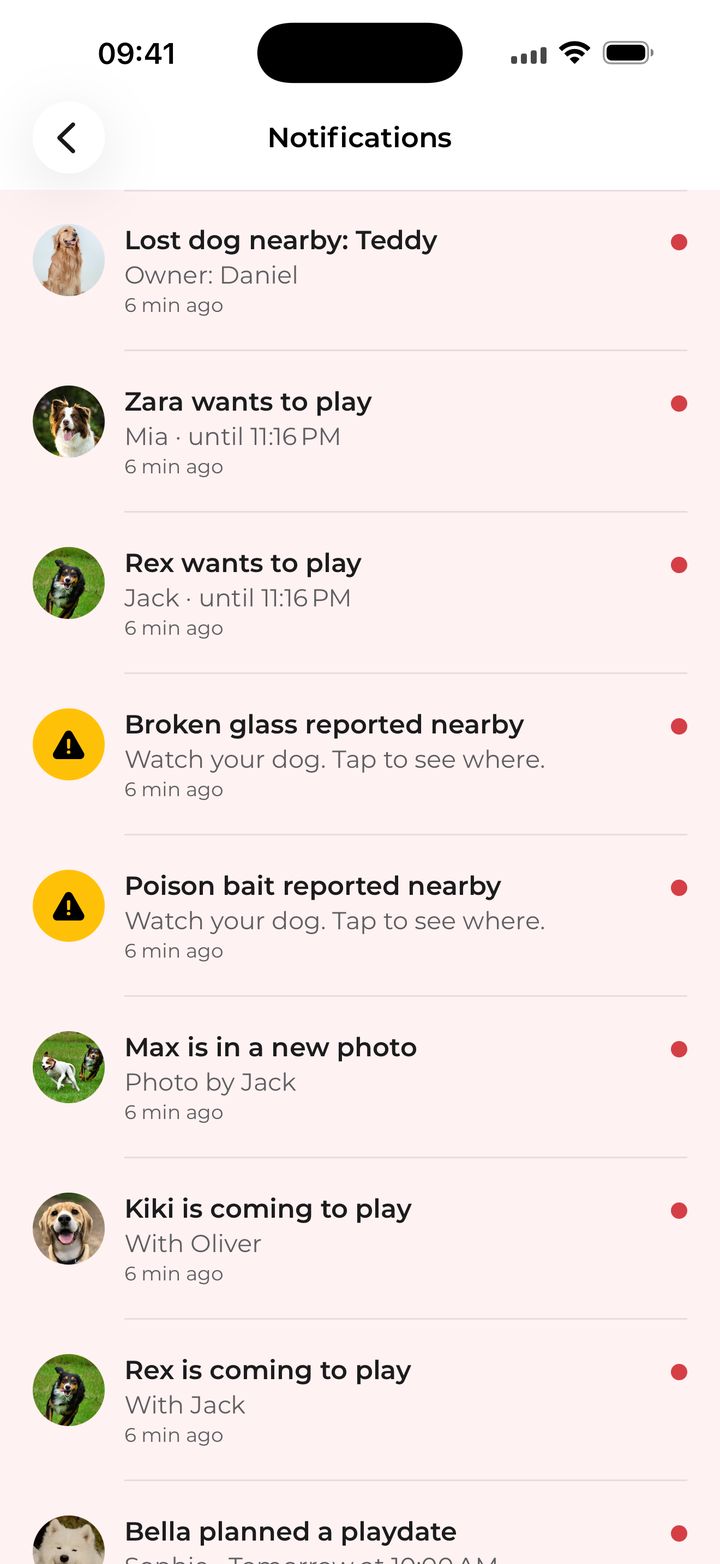See where poison bait was reported
The image size is (720, 1564).
pyautogui.click(x=360, y=916)
